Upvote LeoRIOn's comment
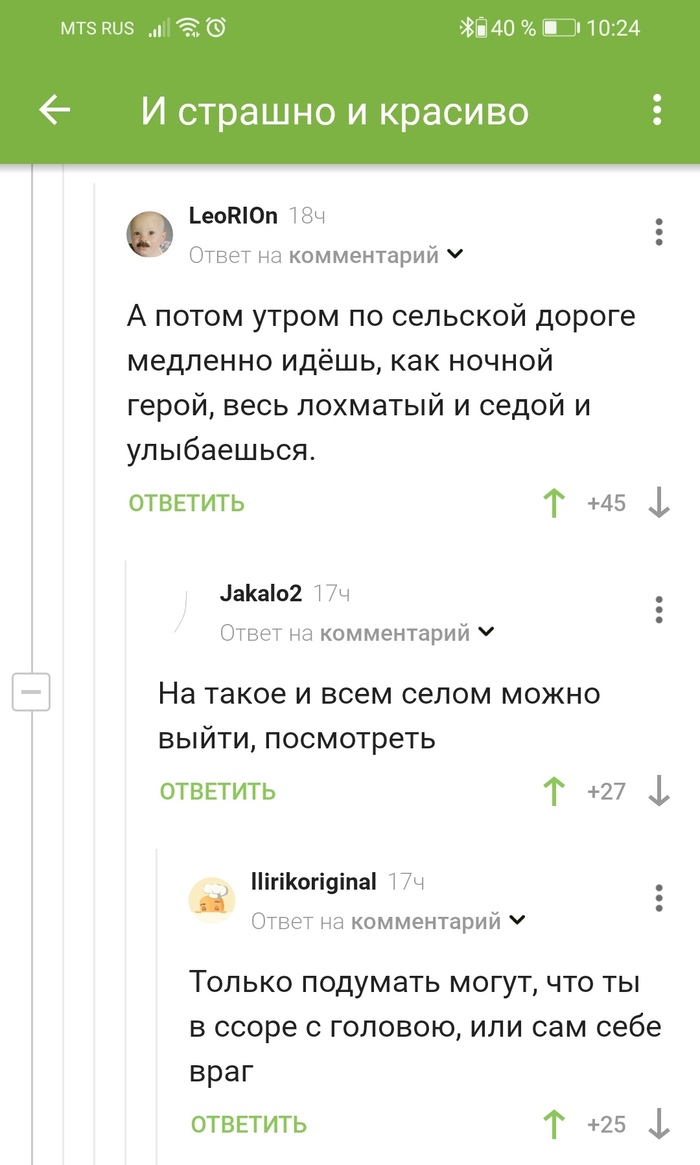The image size is (700, 1165). [x=554, y=503]
